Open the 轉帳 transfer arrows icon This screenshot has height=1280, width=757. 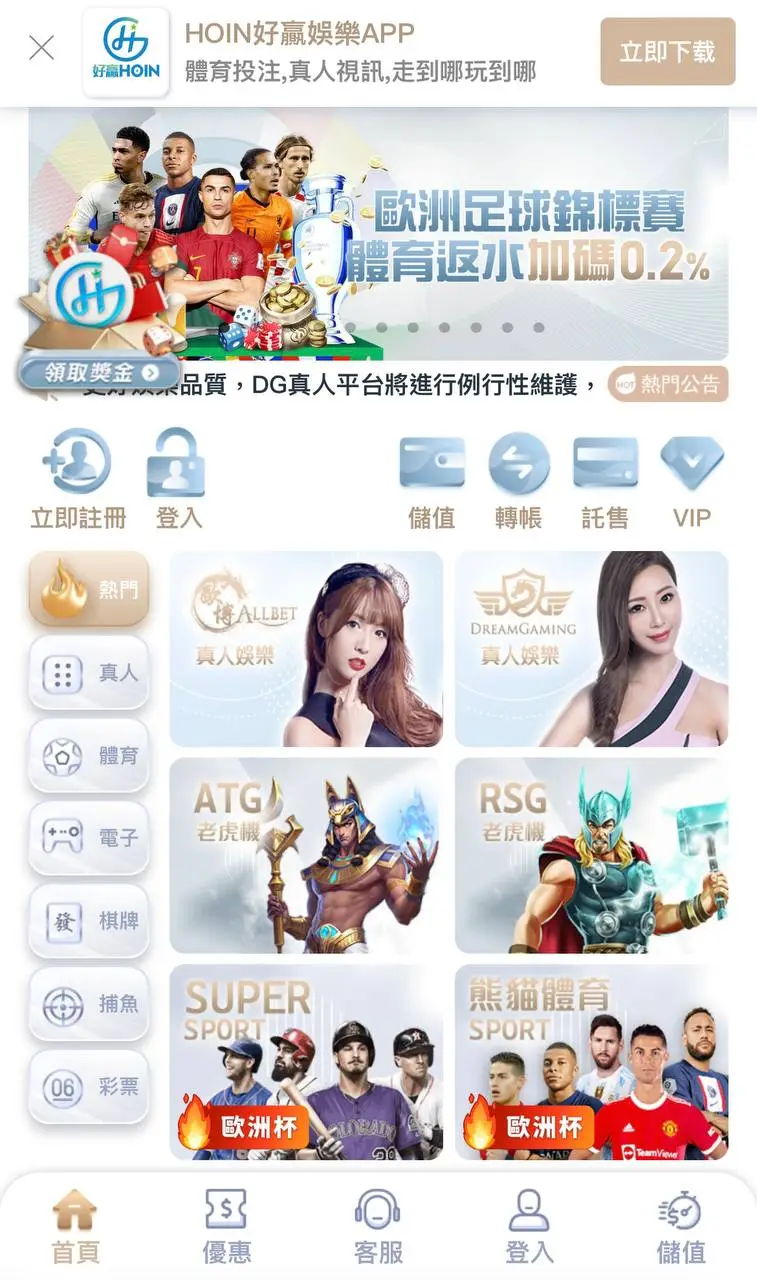pyautogui.click(x=518, y=462)
